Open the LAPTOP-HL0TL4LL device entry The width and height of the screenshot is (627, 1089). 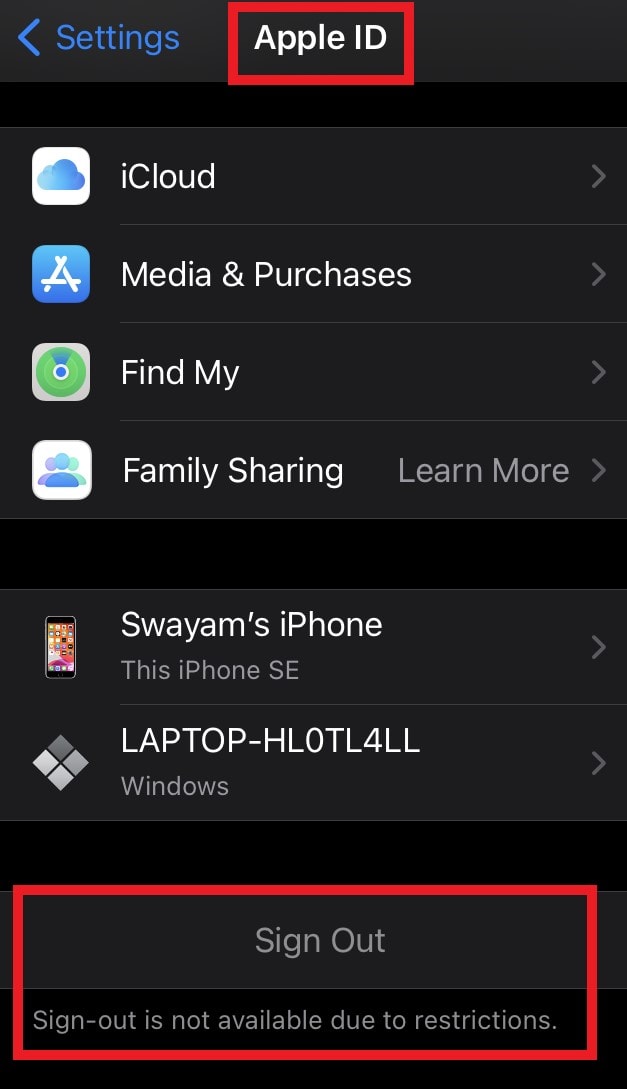(x=313, y=763)
